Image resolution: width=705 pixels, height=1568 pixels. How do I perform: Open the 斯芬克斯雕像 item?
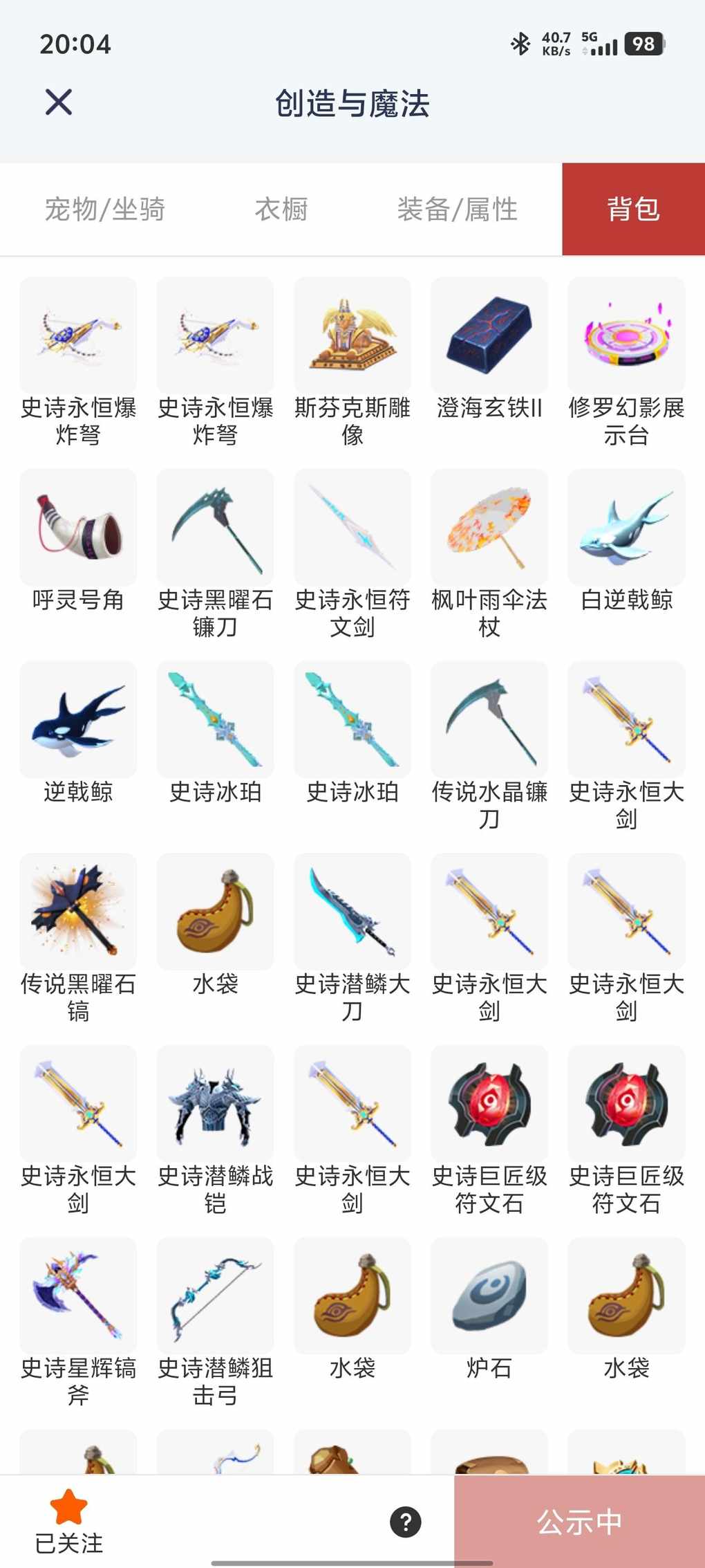[x=352, y=335]
